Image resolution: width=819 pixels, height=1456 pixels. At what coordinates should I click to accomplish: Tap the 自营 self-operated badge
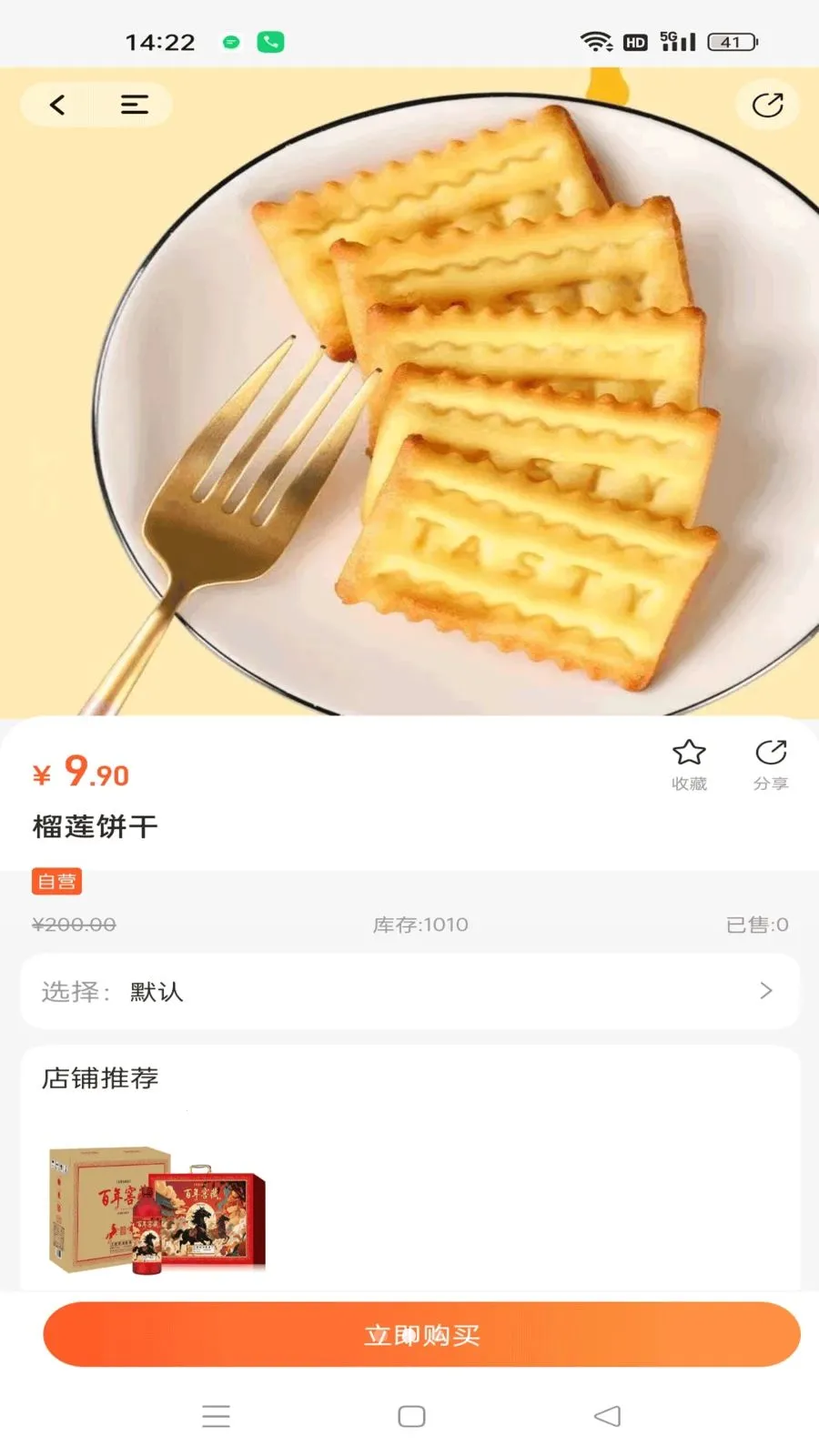56,881
